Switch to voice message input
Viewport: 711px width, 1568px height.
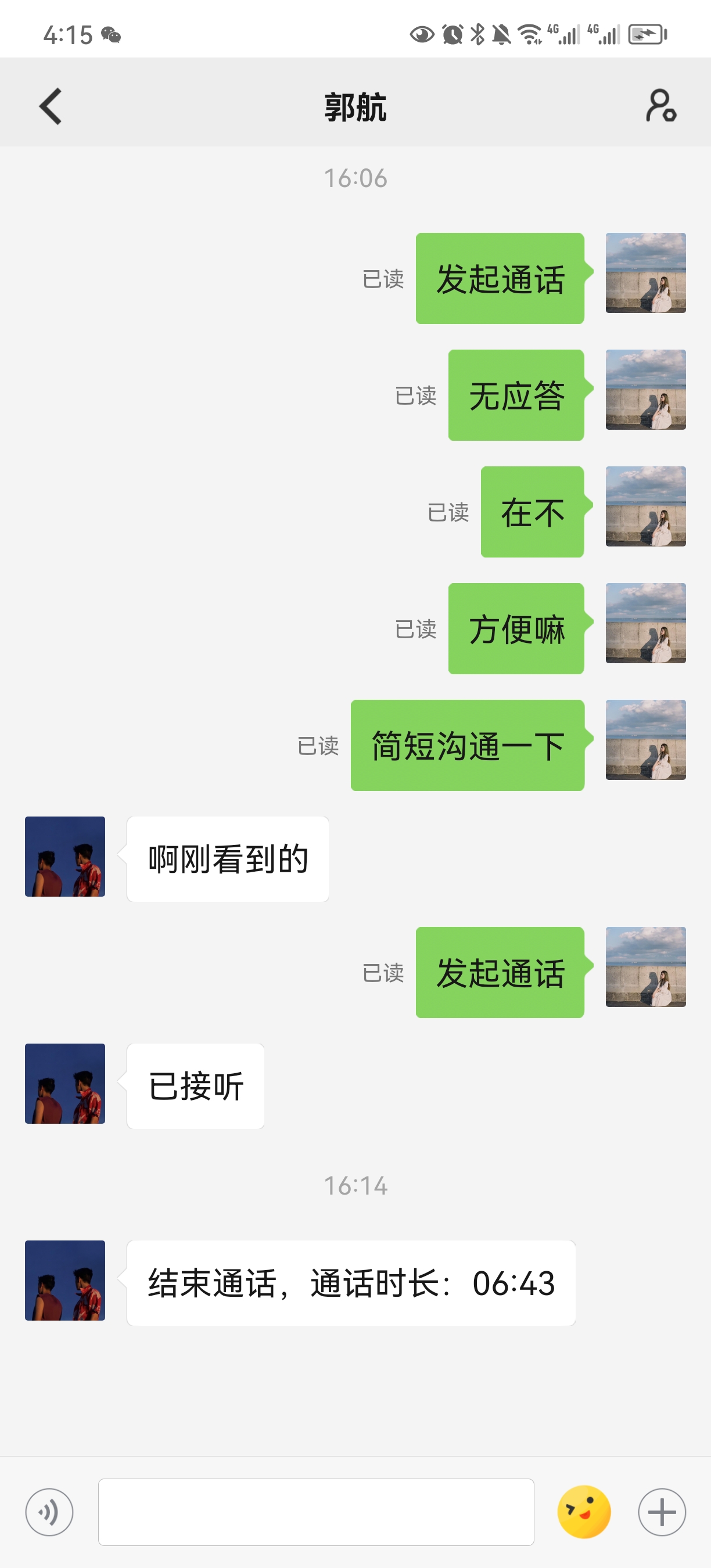click(49, 1512)
